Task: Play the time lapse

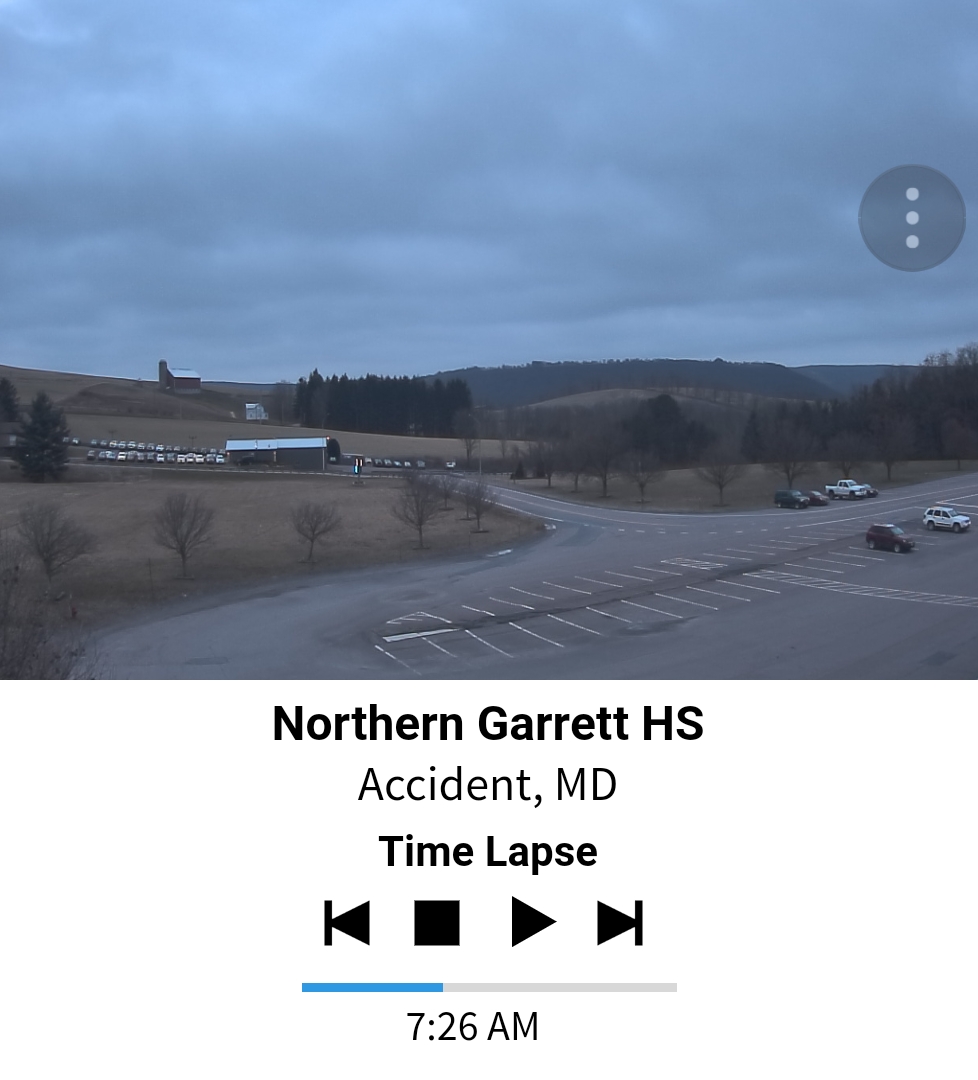Action: 532,922
